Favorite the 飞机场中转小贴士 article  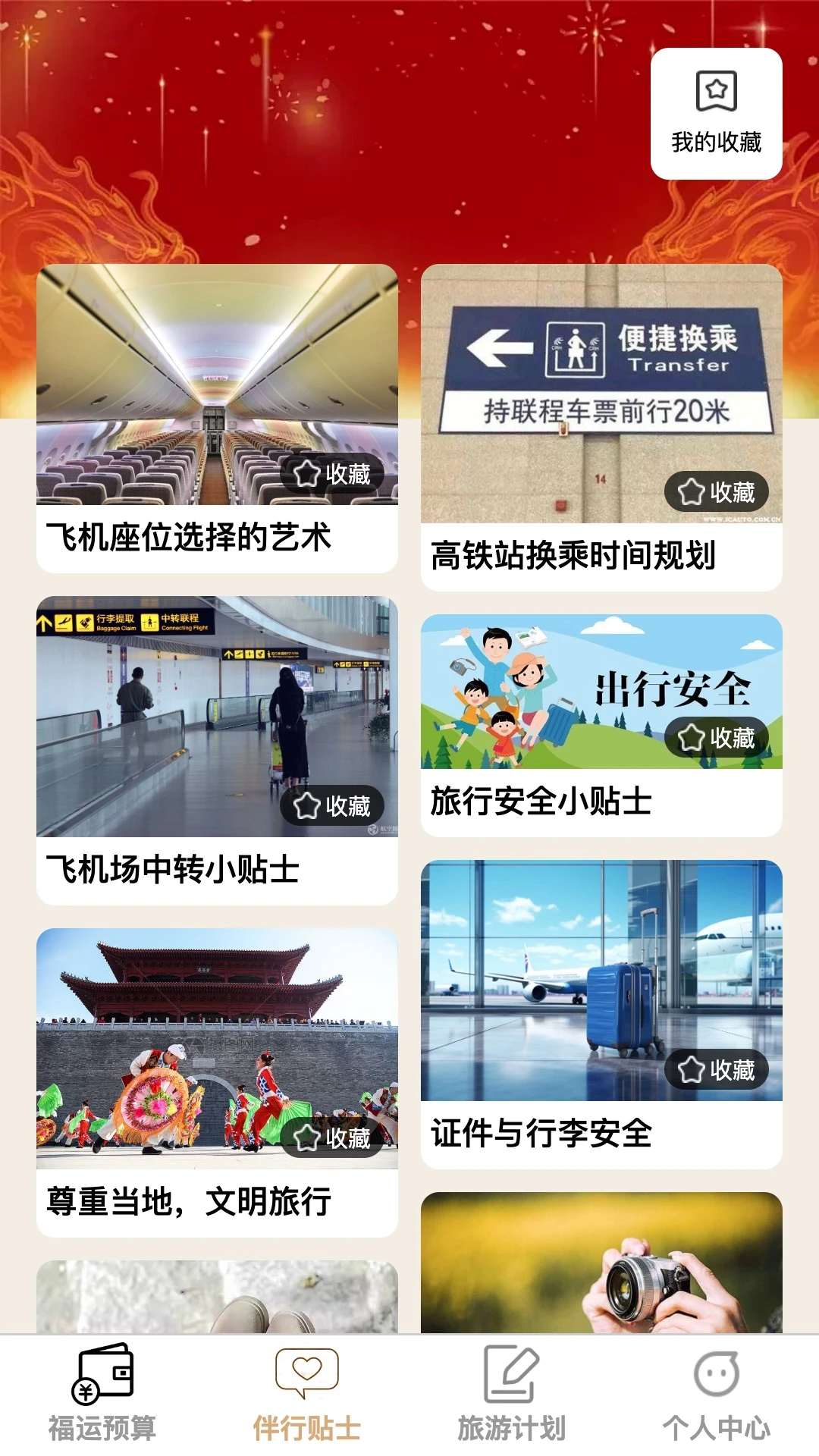click(x=333, y=805)
